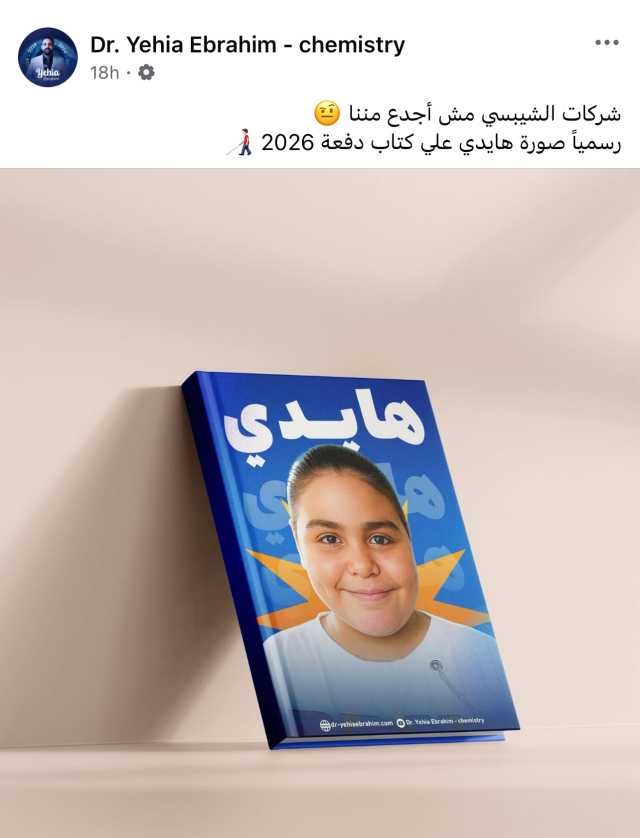Open the Dr. Yehia Ebrahim - chemistry page name

[247, 44]
